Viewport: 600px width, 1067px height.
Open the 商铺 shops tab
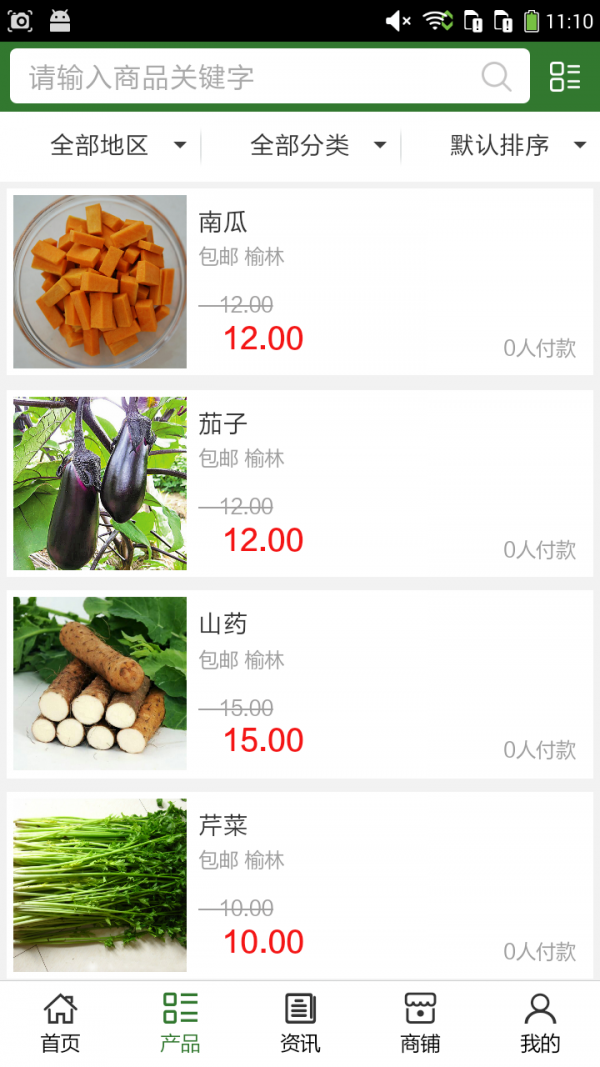click(x=420, y=1023)
